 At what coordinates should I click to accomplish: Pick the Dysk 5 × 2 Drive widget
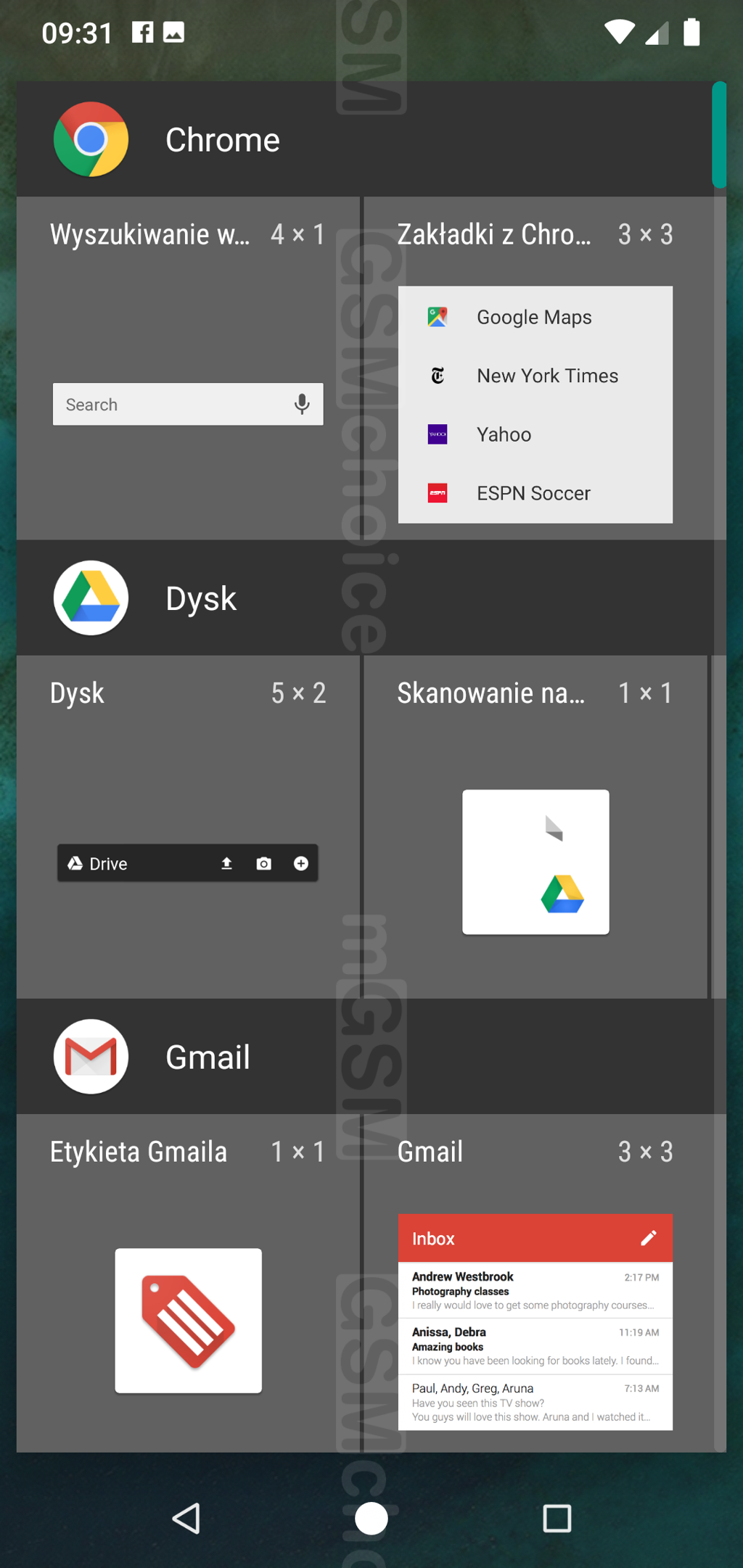(x=188, y=827)
